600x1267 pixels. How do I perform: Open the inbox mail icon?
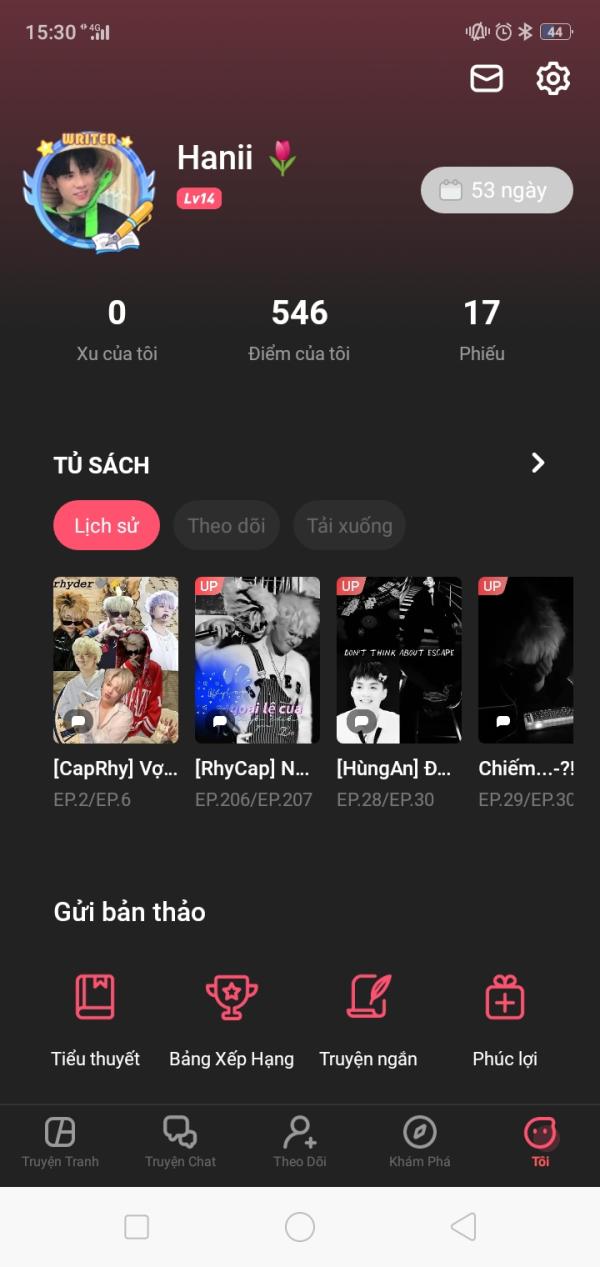486,78
